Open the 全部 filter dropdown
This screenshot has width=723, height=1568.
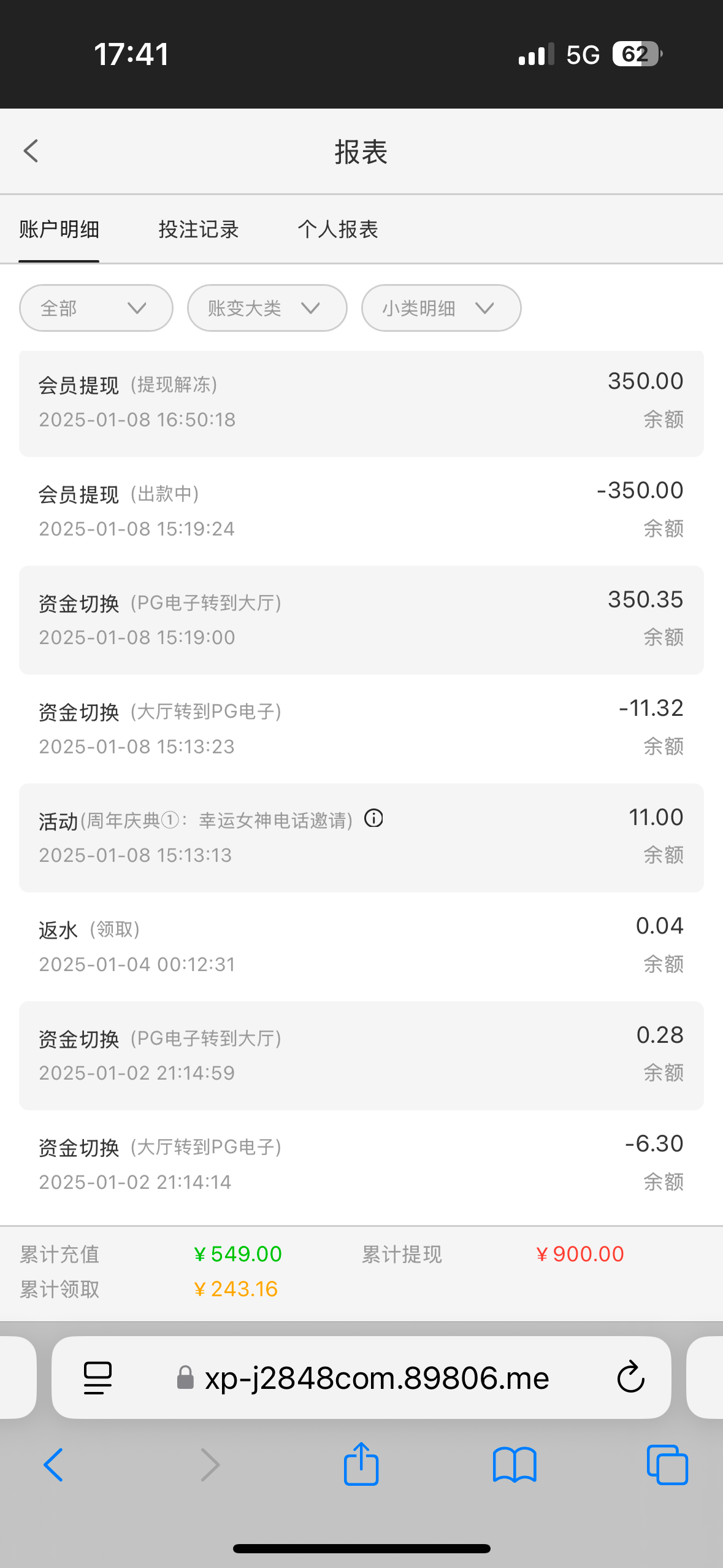[x=96, y=308]
